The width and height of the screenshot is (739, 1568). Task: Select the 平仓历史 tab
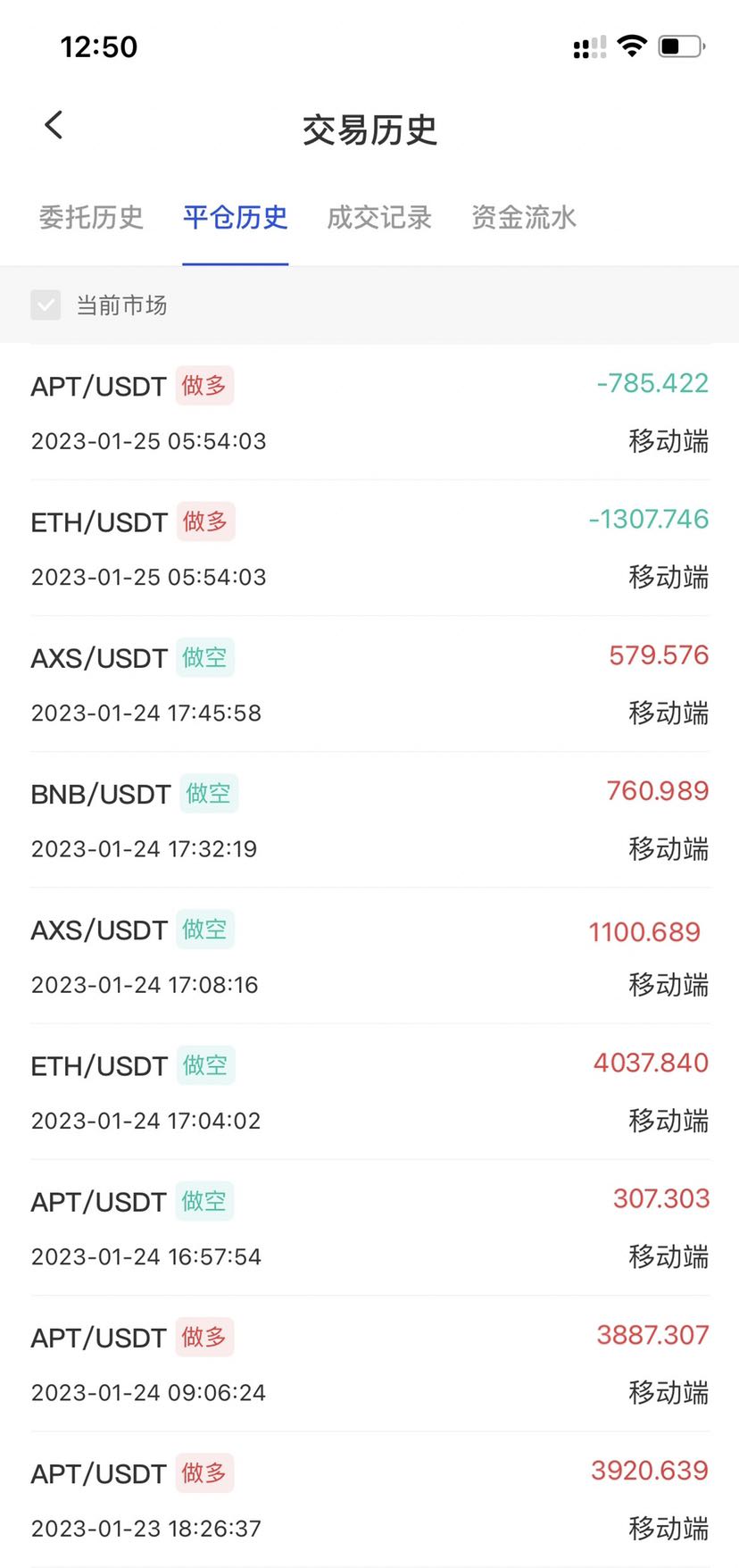pos(236,217)
